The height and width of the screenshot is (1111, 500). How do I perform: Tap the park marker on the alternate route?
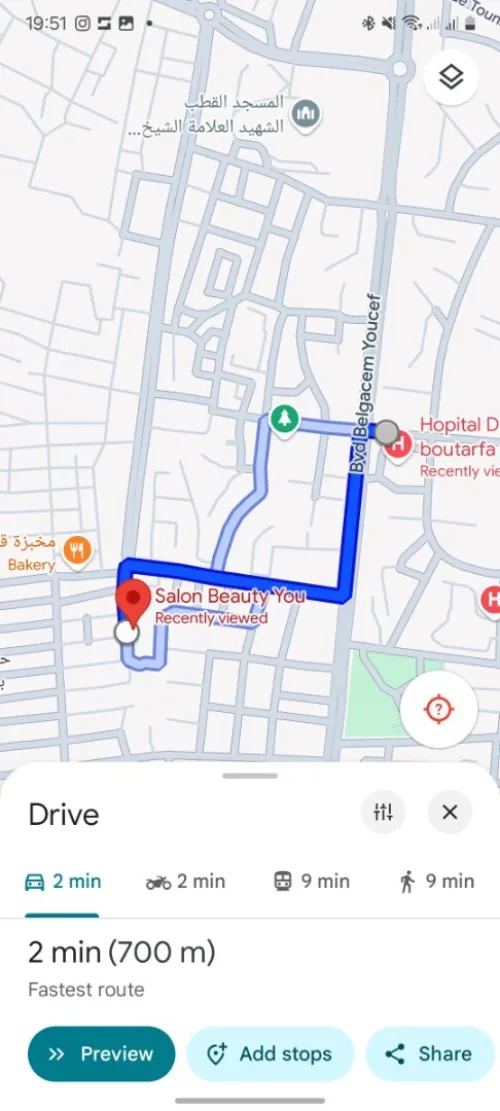[x=284, y=421]
